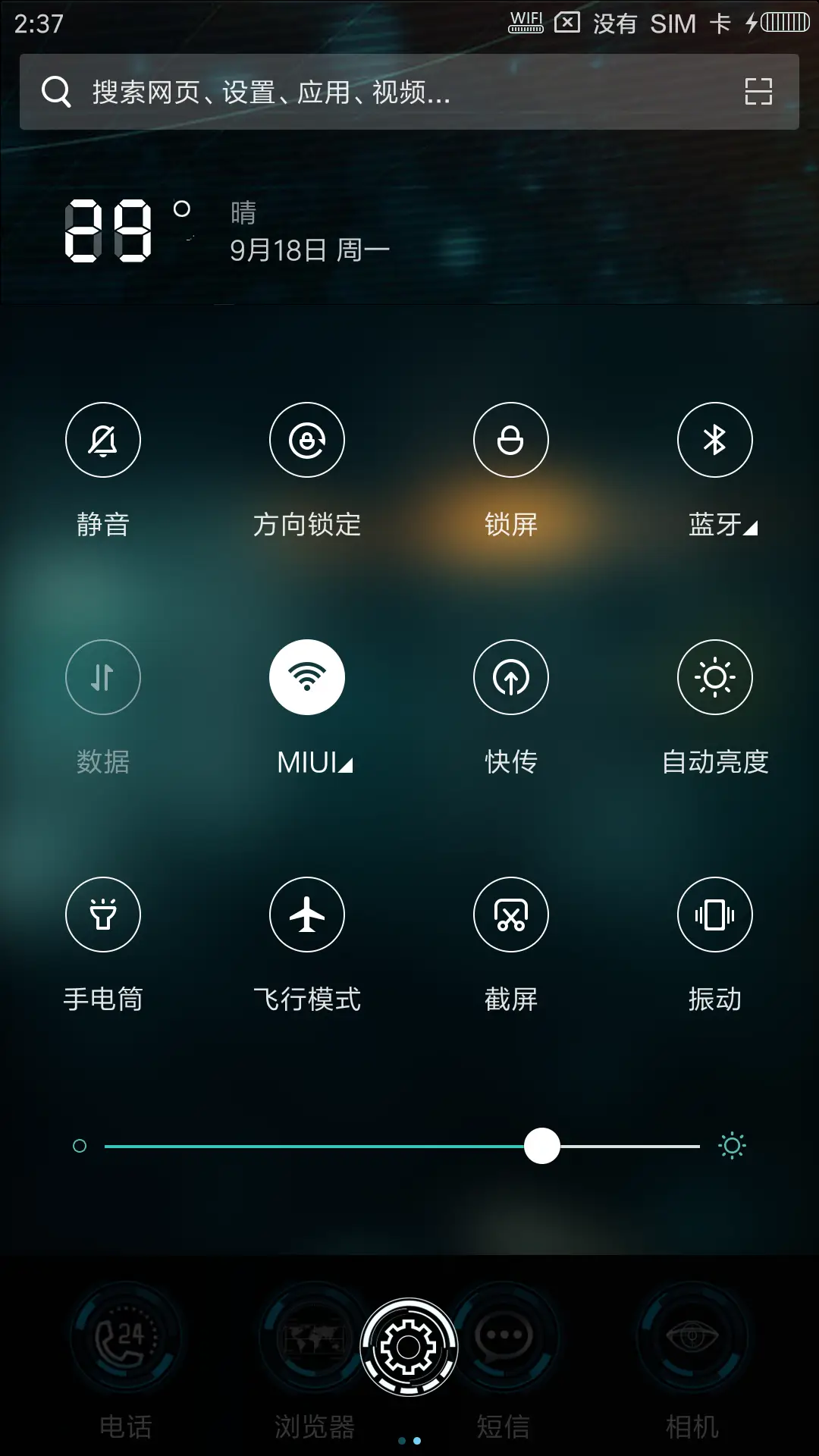Enable 飞行模式 airplane mode
The height and width of the screenshot is (1456, 819).
coord(307,915)
